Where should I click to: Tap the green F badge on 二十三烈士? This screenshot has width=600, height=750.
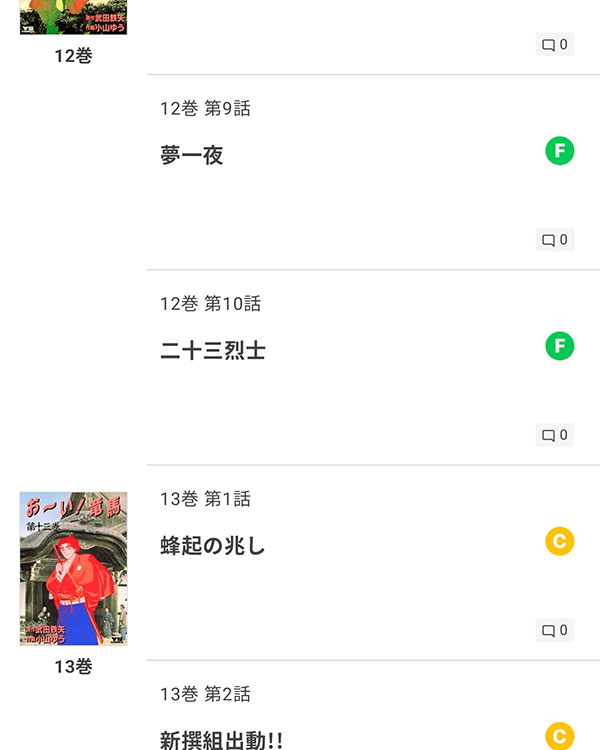pyautogui.click(x=560, y=347)
